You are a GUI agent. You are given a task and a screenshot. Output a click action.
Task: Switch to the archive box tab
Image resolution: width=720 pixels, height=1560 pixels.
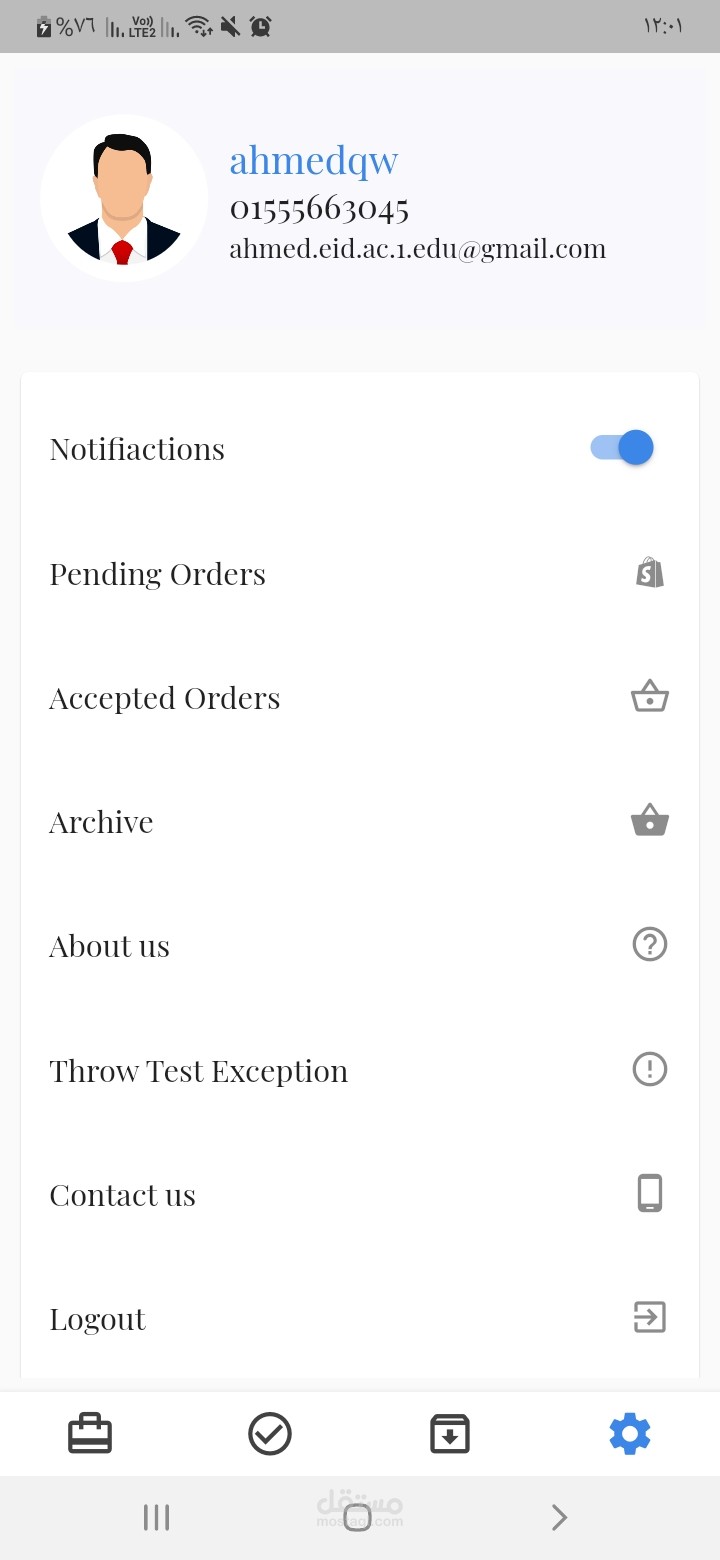click(450, 1434)
